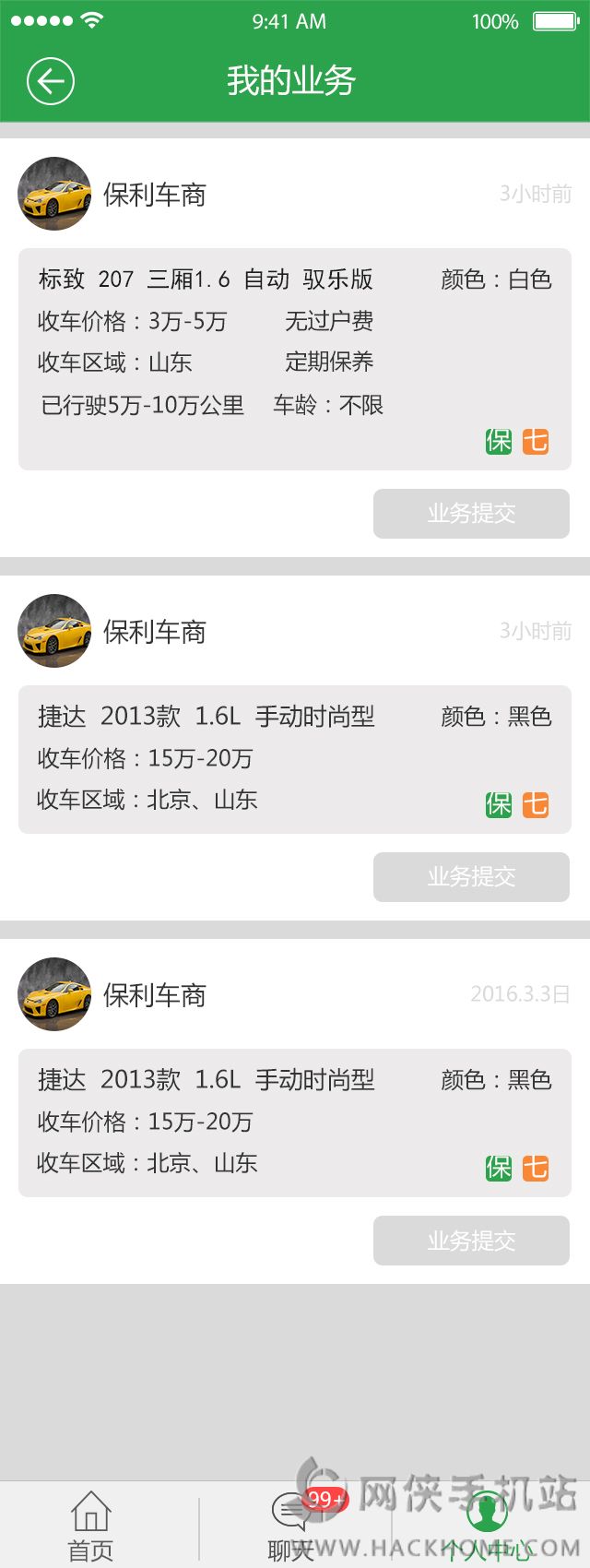Tap 业务提交 for 捷达 dated 2016.3.3日

pos(471,1241)
